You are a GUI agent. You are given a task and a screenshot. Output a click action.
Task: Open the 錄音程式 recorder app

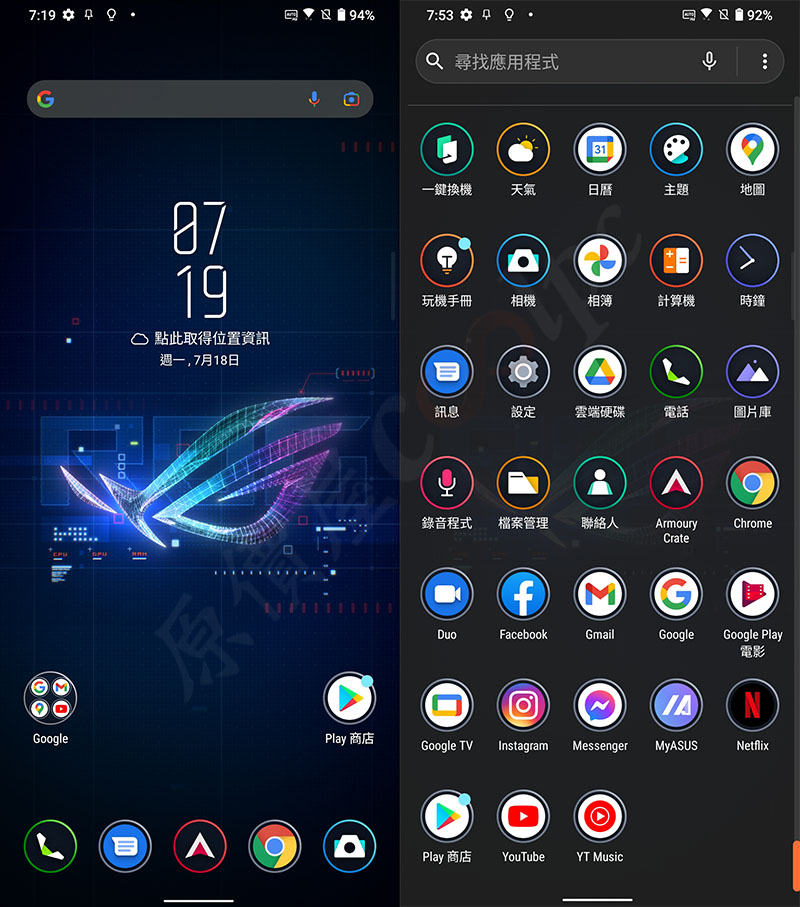tap(447, 484)
